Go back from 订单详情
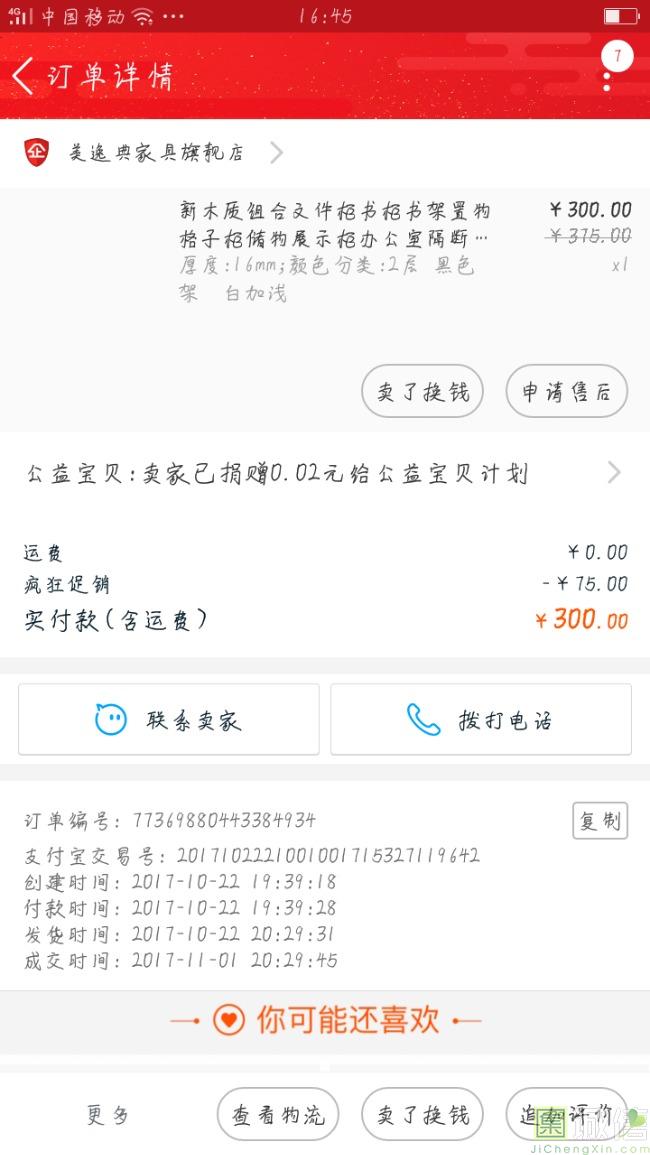Viewport: 650px width, 1155px height. coord(24,77)
